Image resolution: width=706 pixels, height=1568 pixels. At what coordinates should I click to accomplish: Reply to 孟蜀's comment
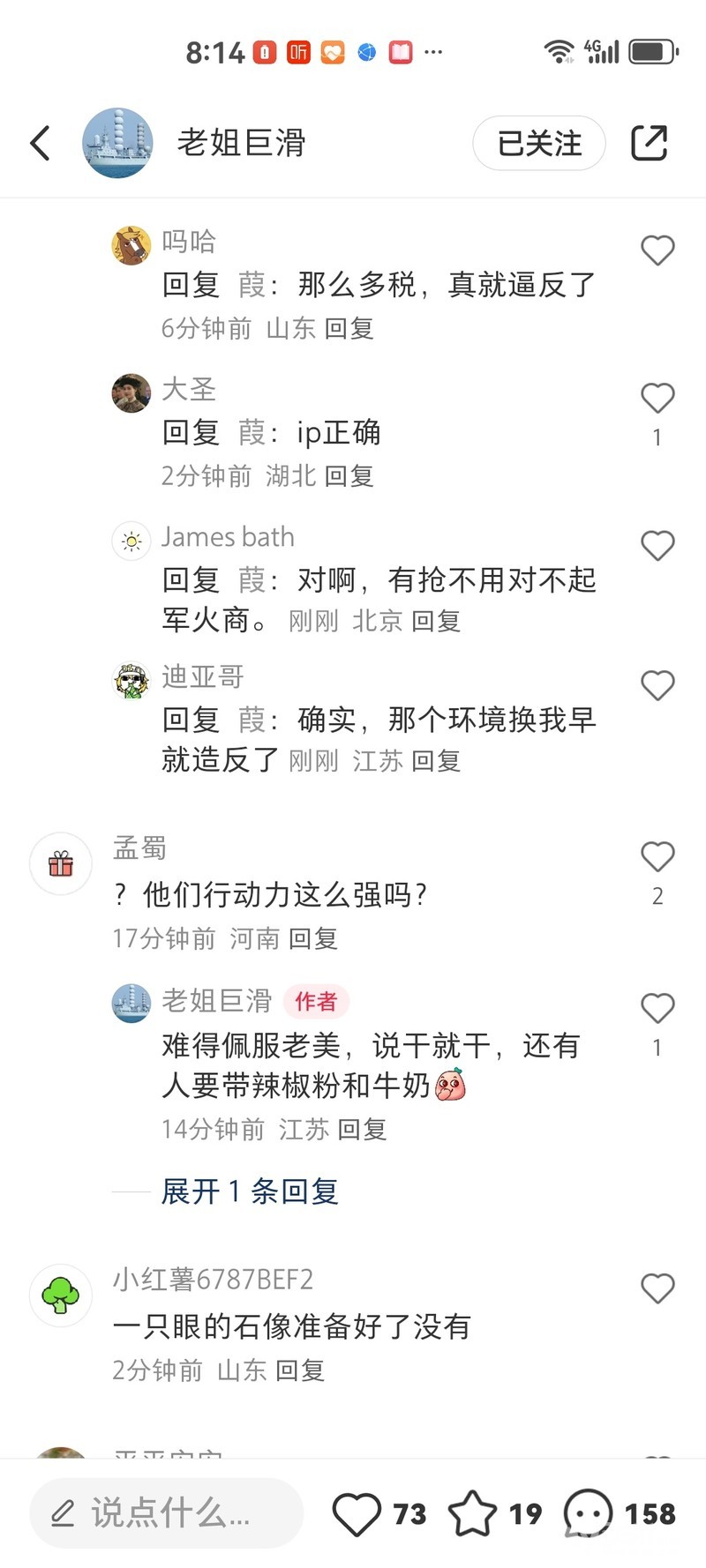(313, 939)
